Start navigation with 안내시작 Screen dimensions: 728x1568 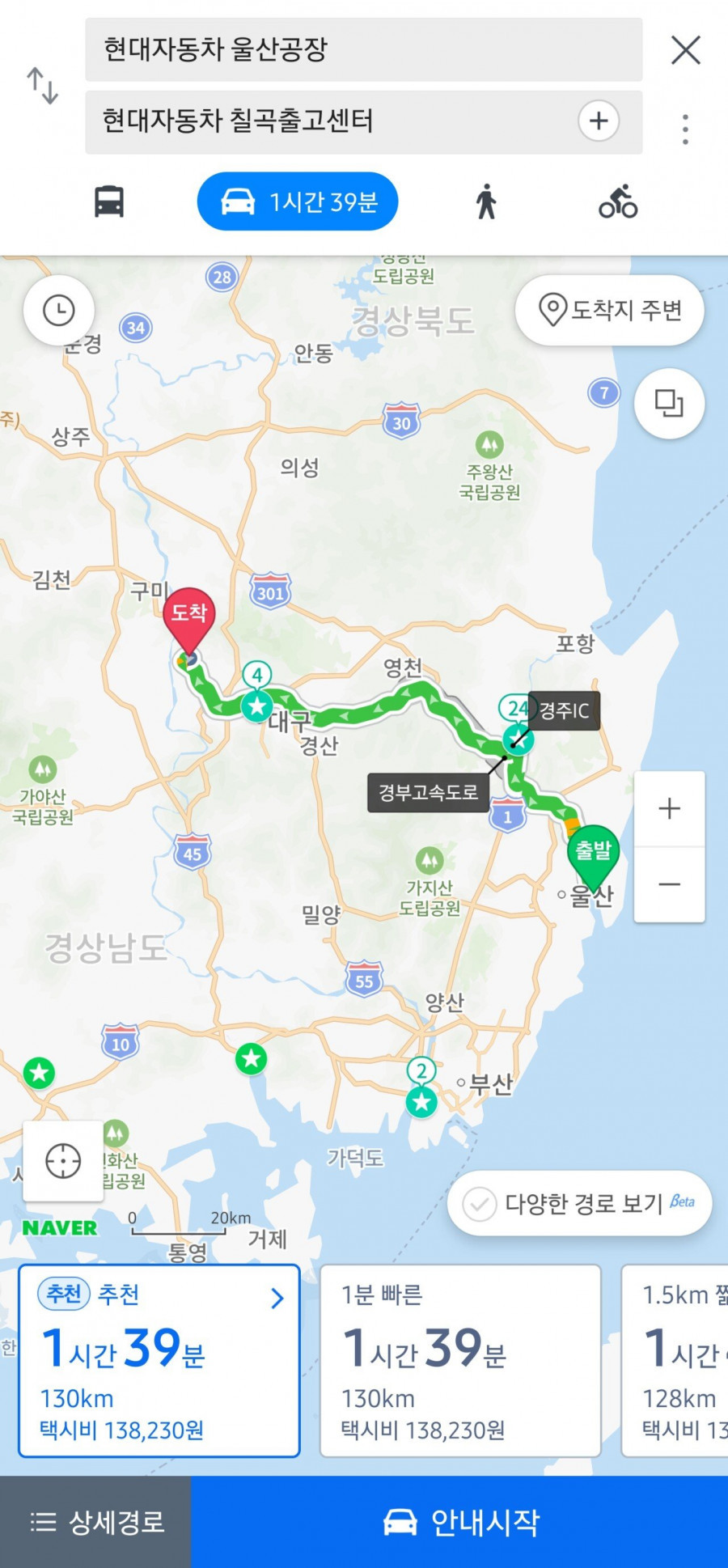[459, 1522]
